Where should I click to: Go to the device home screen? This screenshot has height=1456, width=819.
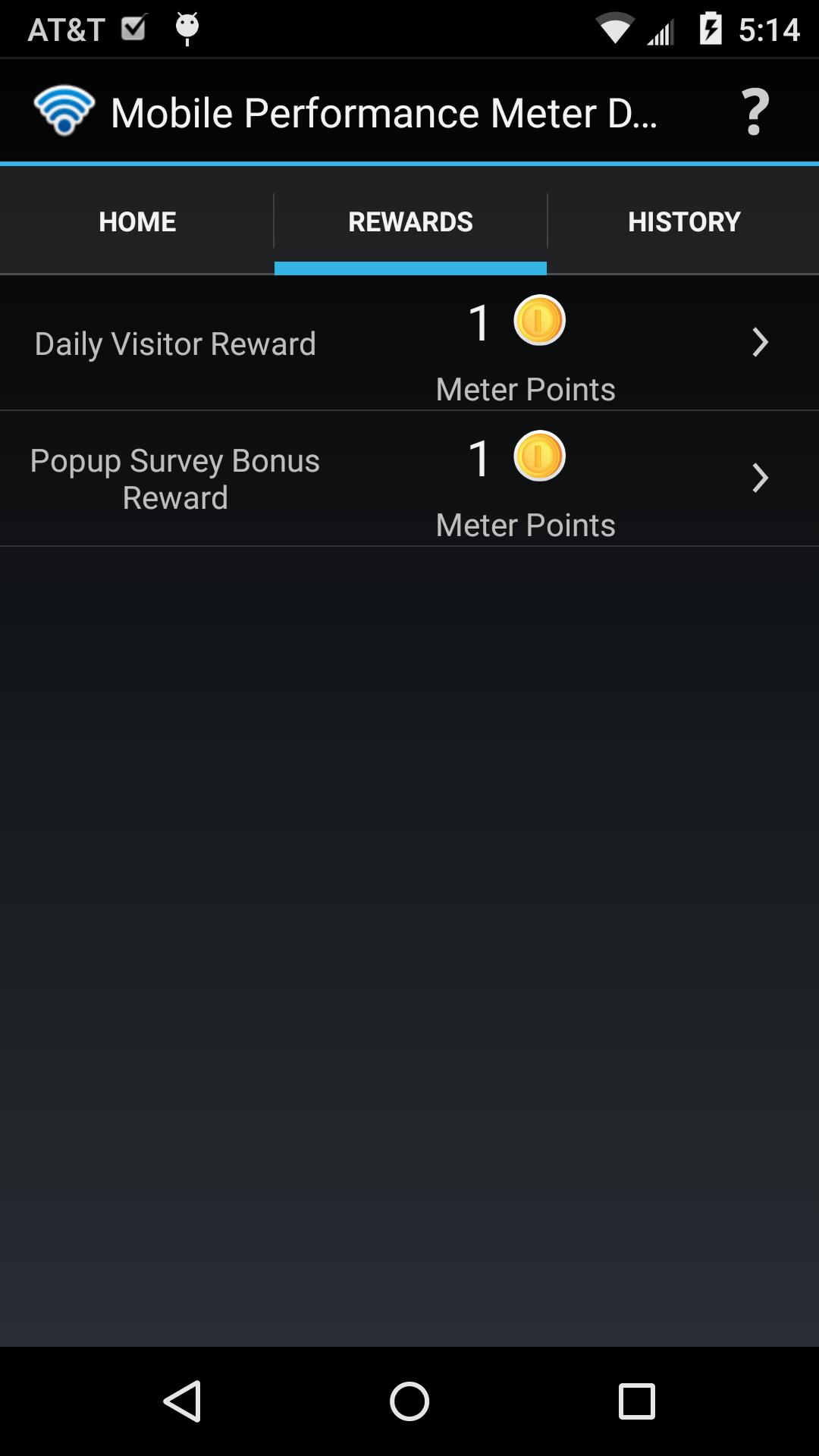click(x=409, y=1401)
